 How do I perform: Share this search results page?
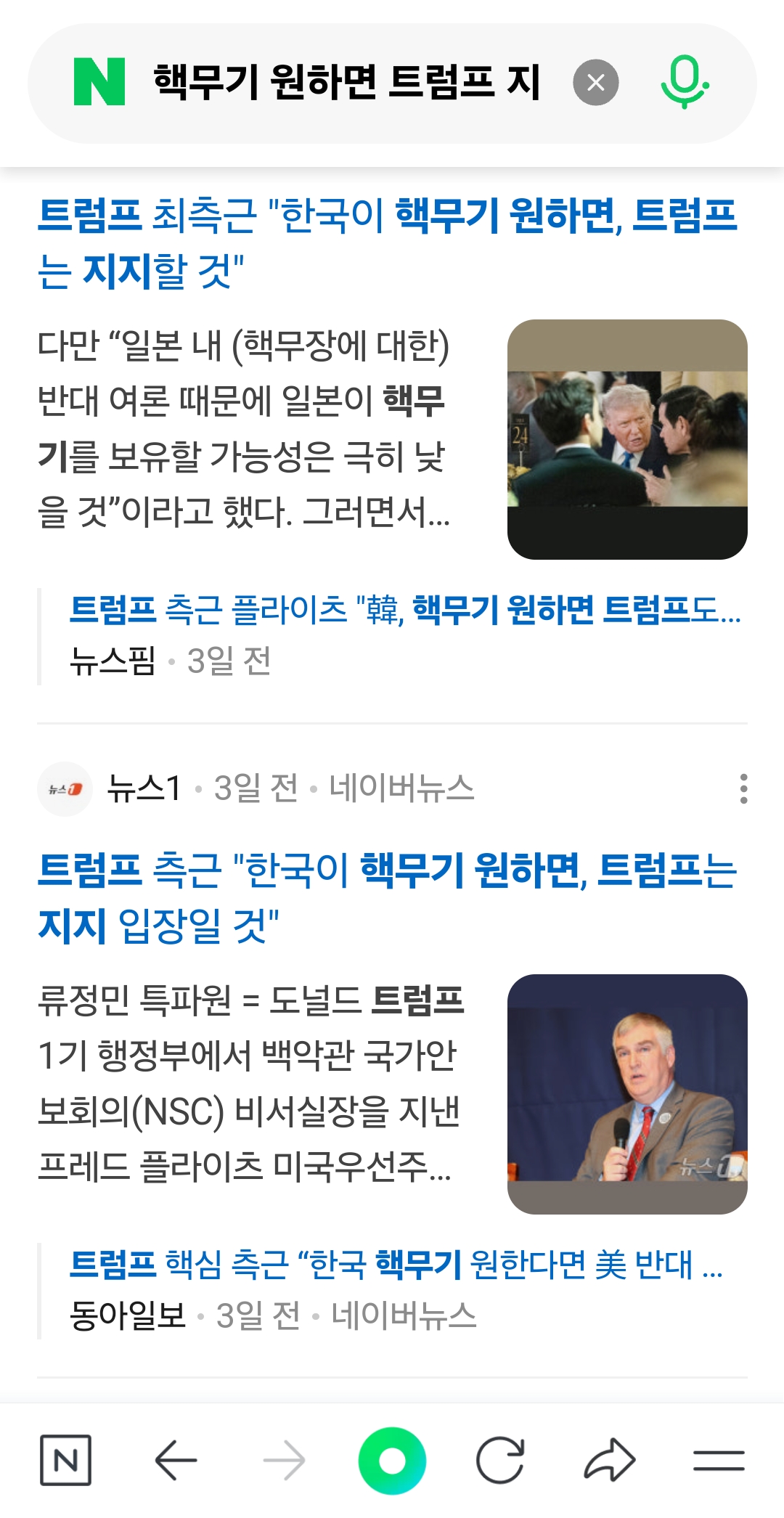[610, 1460]
